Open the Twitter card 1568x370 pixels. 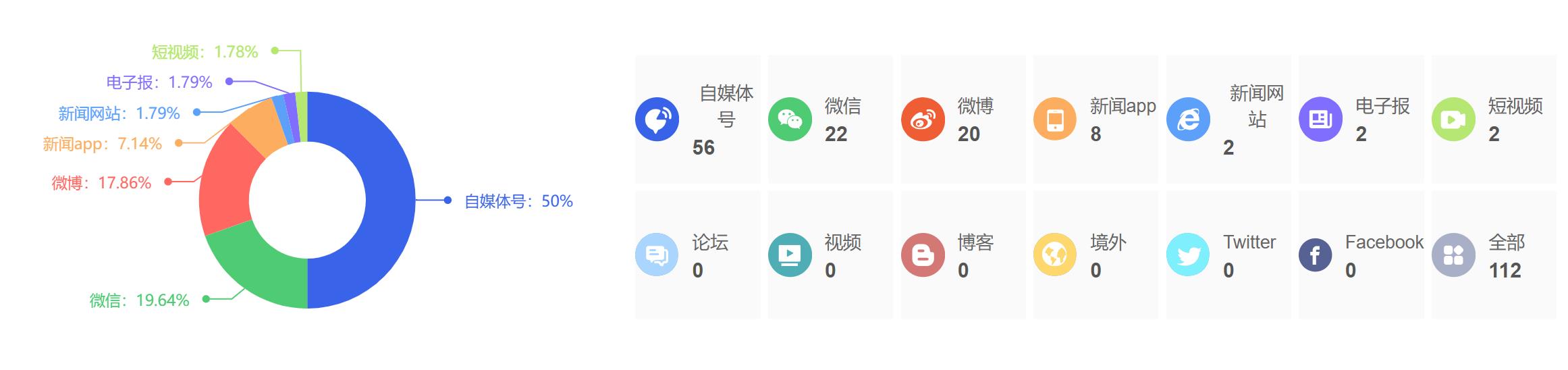pos(1228,255)
